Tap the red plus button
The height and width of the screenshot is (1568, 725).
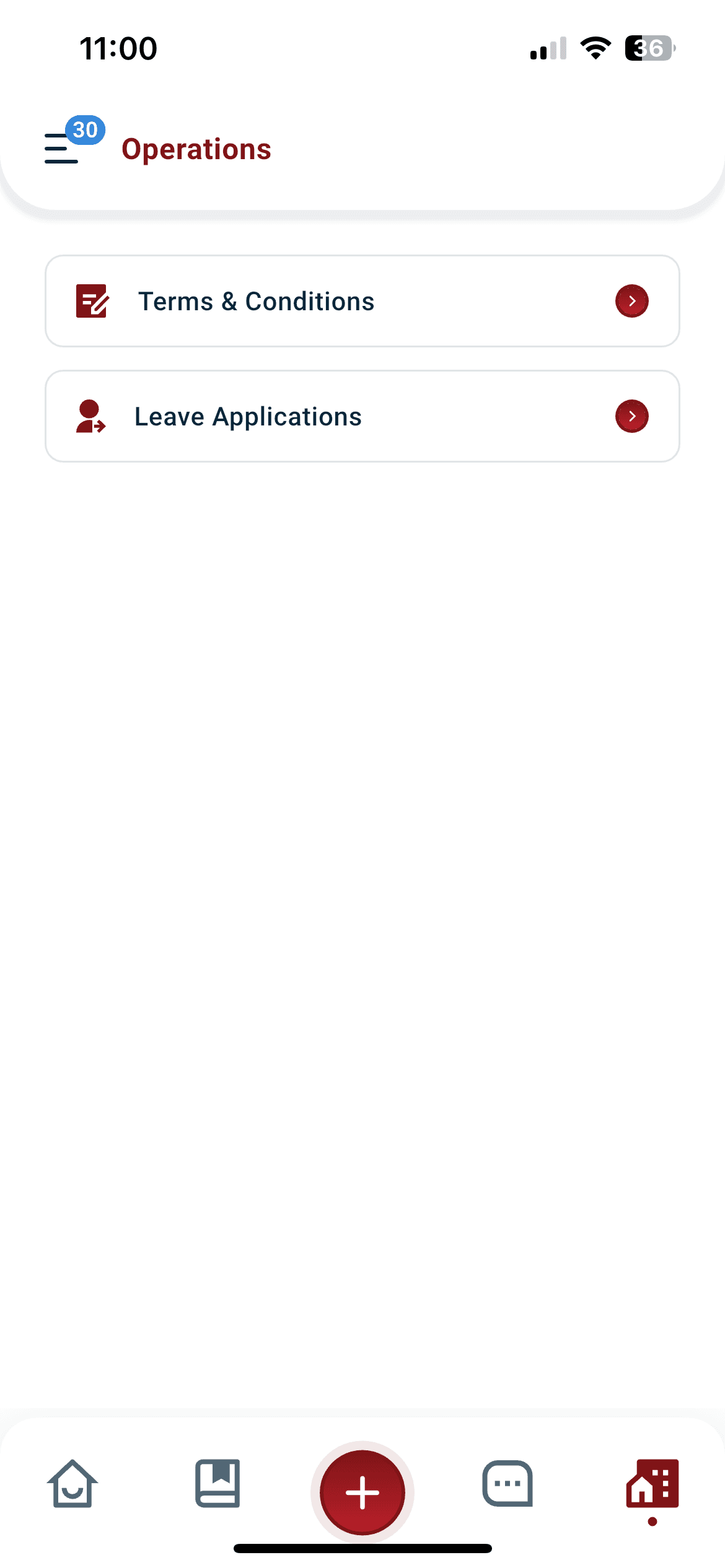tap(362, 1492)
